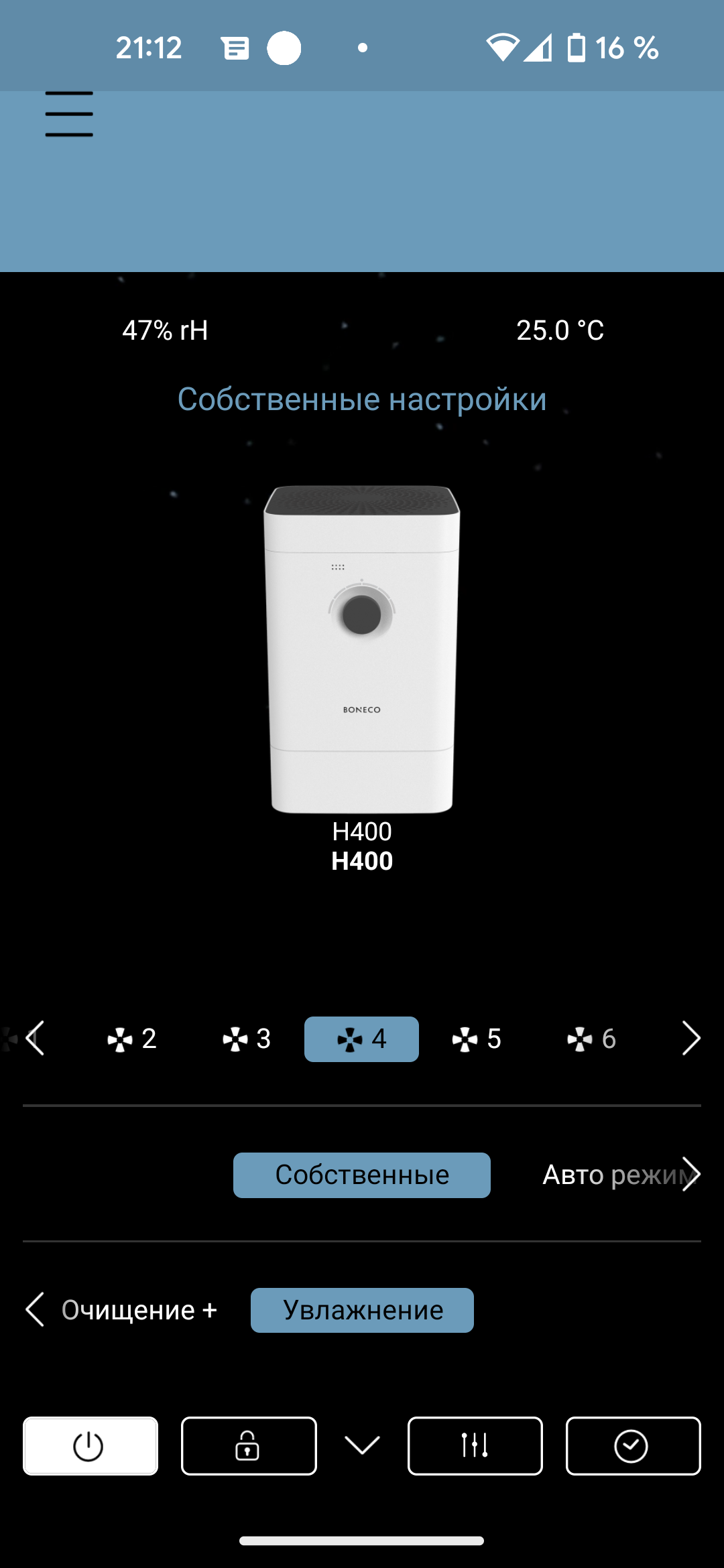Show higher fan speeds with right arrow
This screenshot has width=724, height=1568.
pyautogui.click(x=690, y=1039)
